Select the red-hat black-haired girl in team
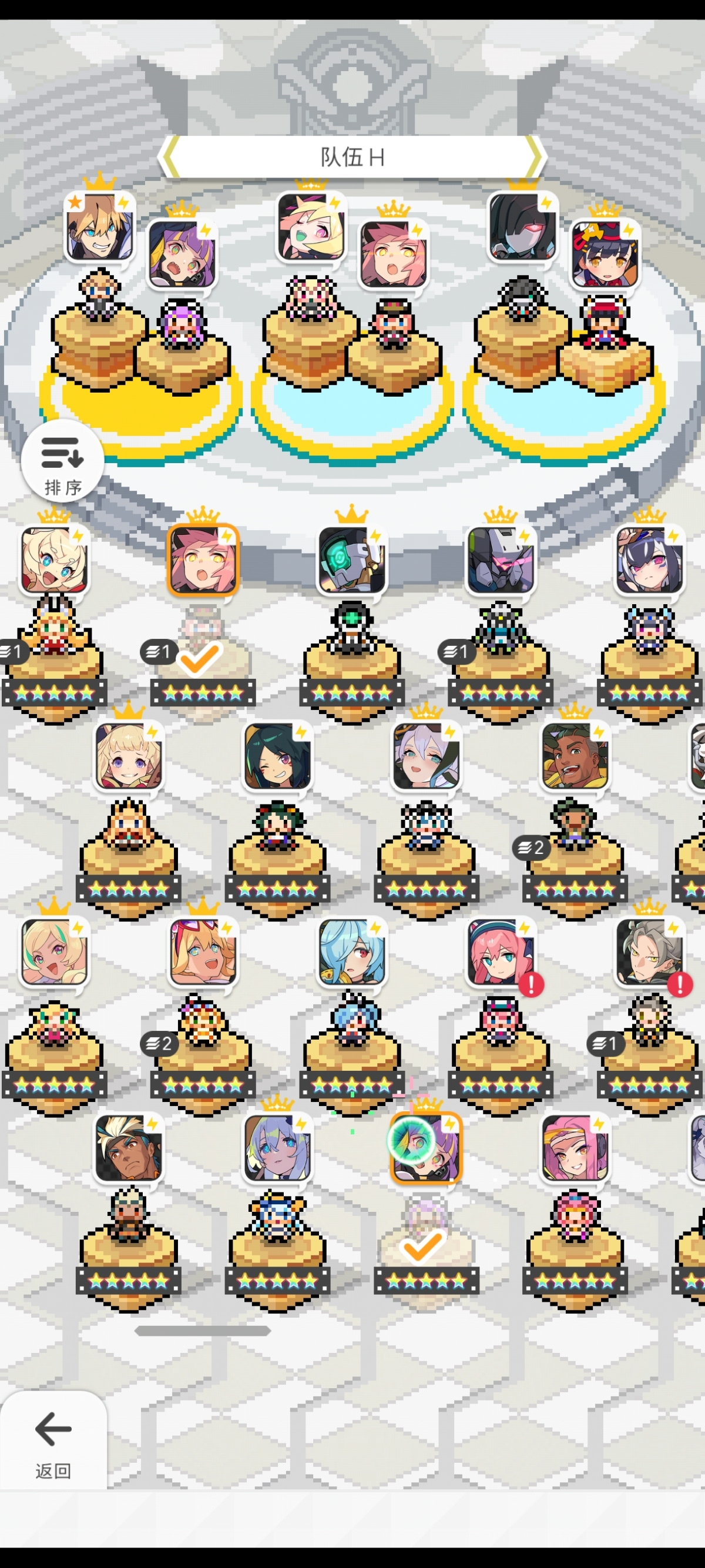Image resolution: width=705 pixels, height=1568 pixels. pos(604,254)
